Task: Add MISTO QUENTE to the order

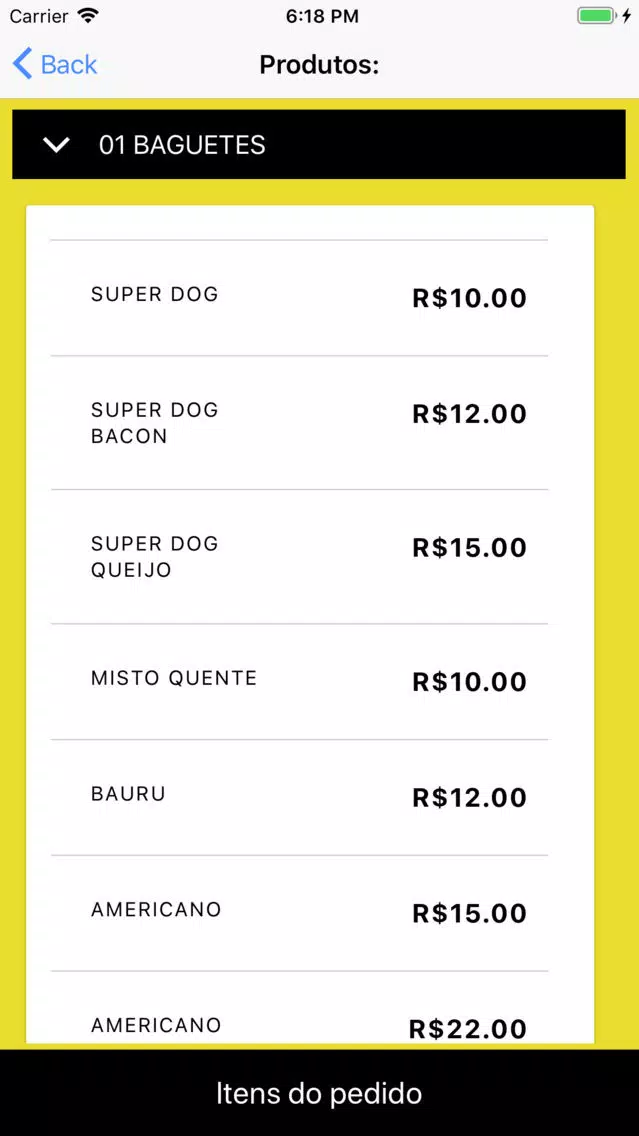Action: click(x=299, y=682)
